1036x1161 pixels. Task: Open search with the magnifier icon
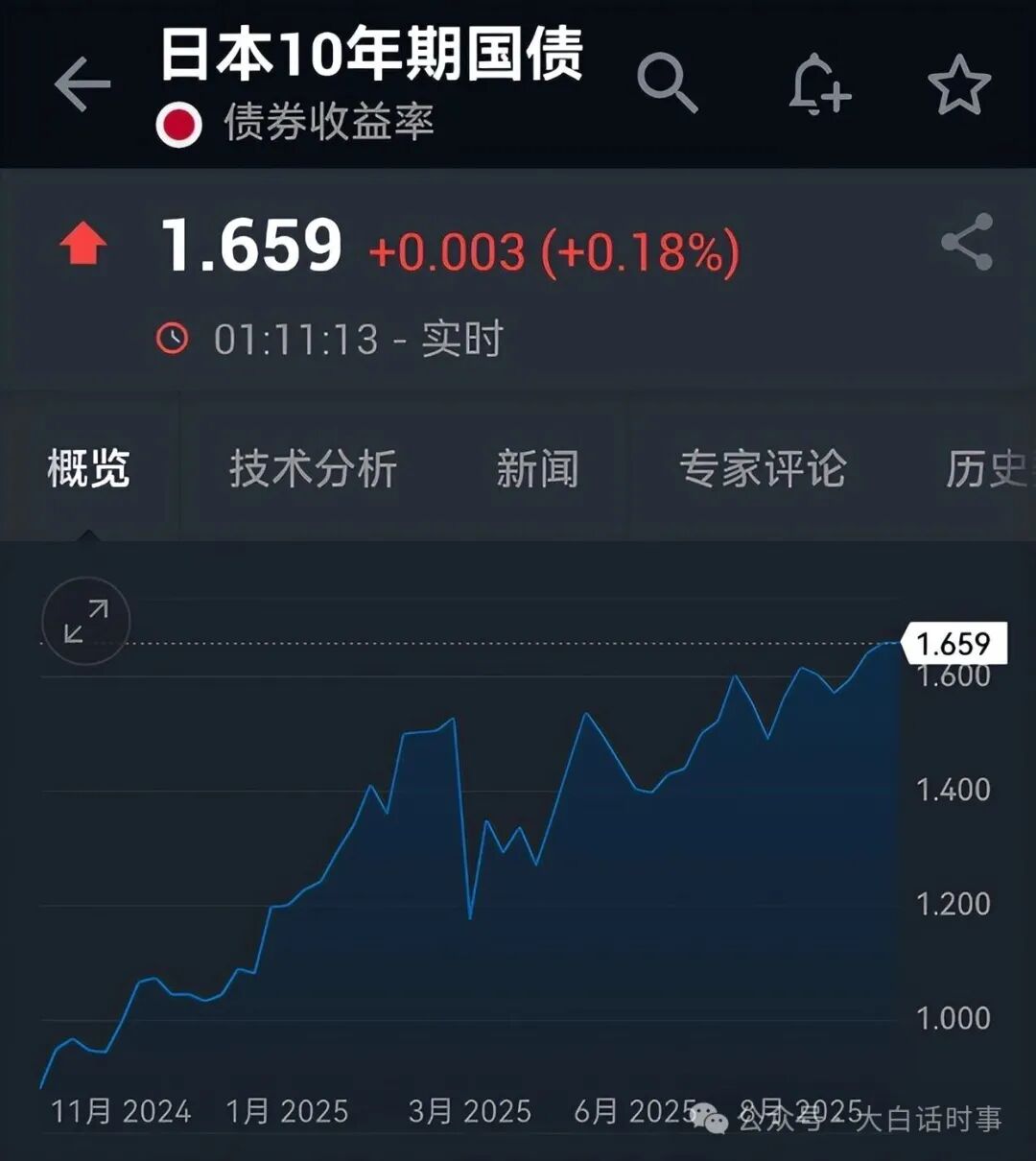coord(667,83)
